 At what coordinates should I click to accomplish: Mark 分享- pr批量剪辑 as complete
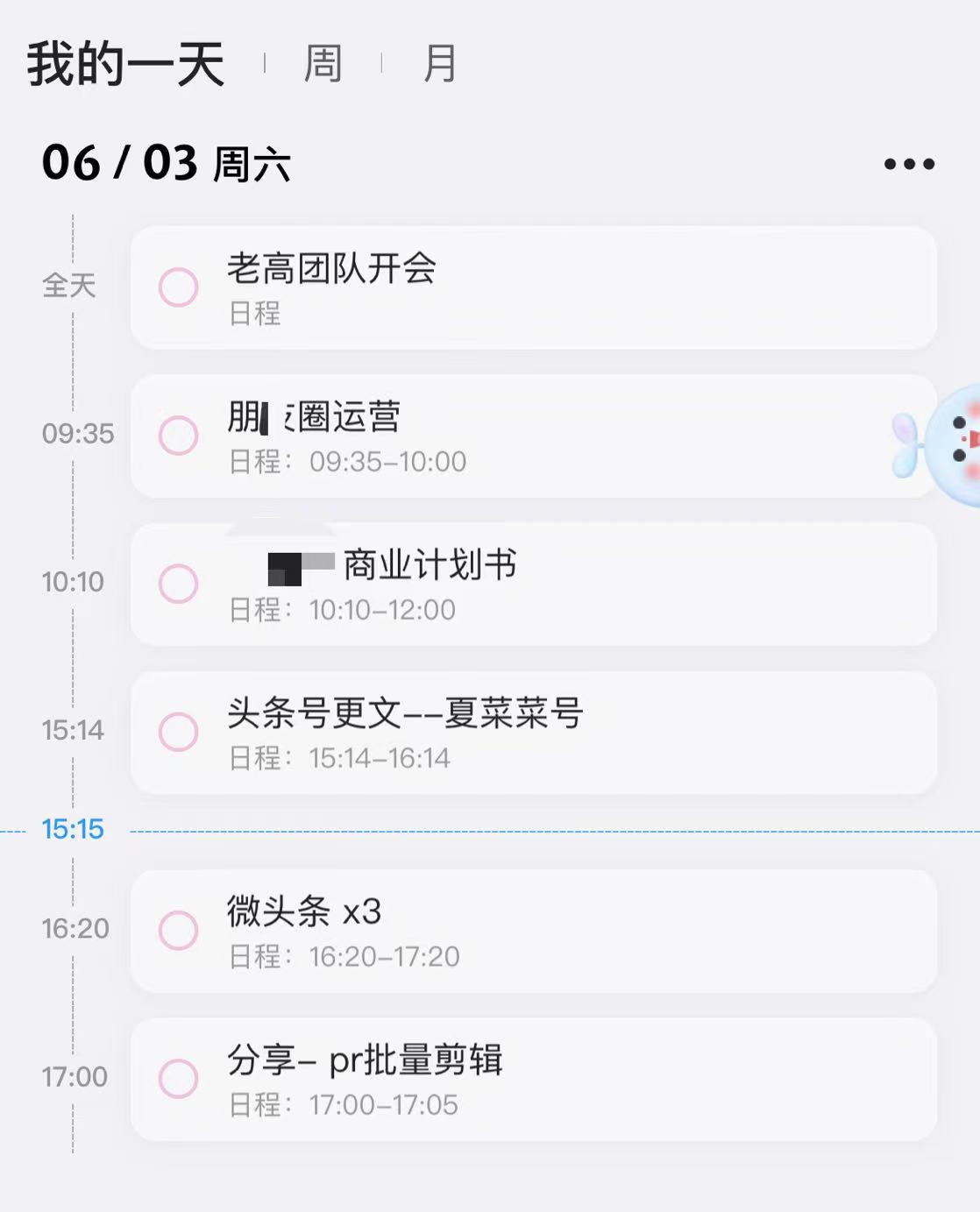pyautogui.click(x=178, y=1078)
